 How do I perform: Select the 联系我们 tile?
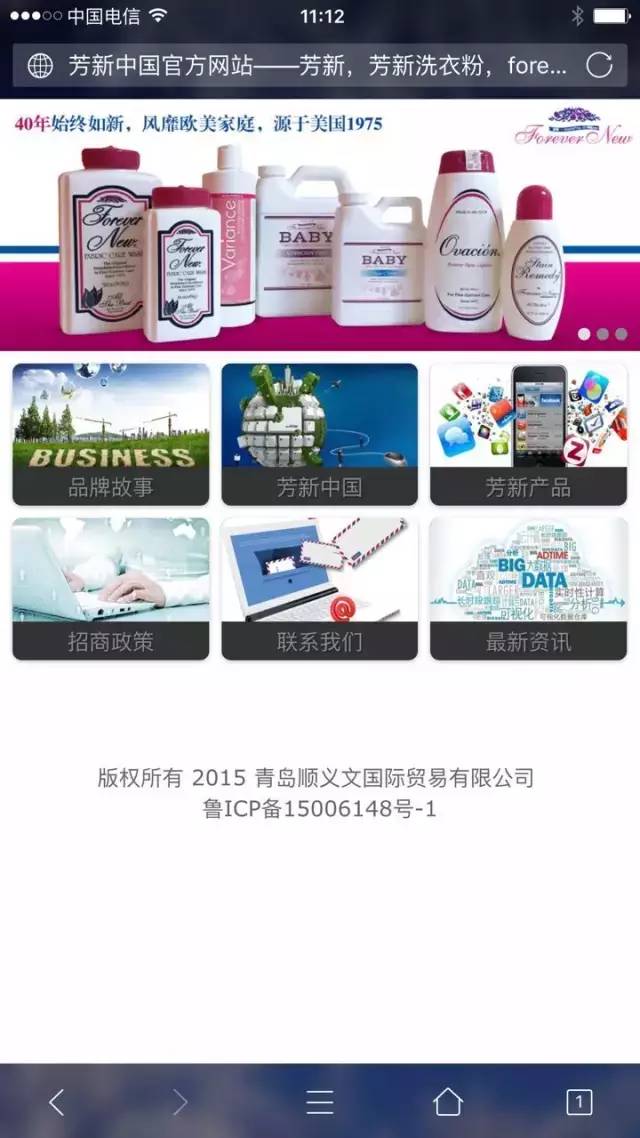tap(319, 589)
